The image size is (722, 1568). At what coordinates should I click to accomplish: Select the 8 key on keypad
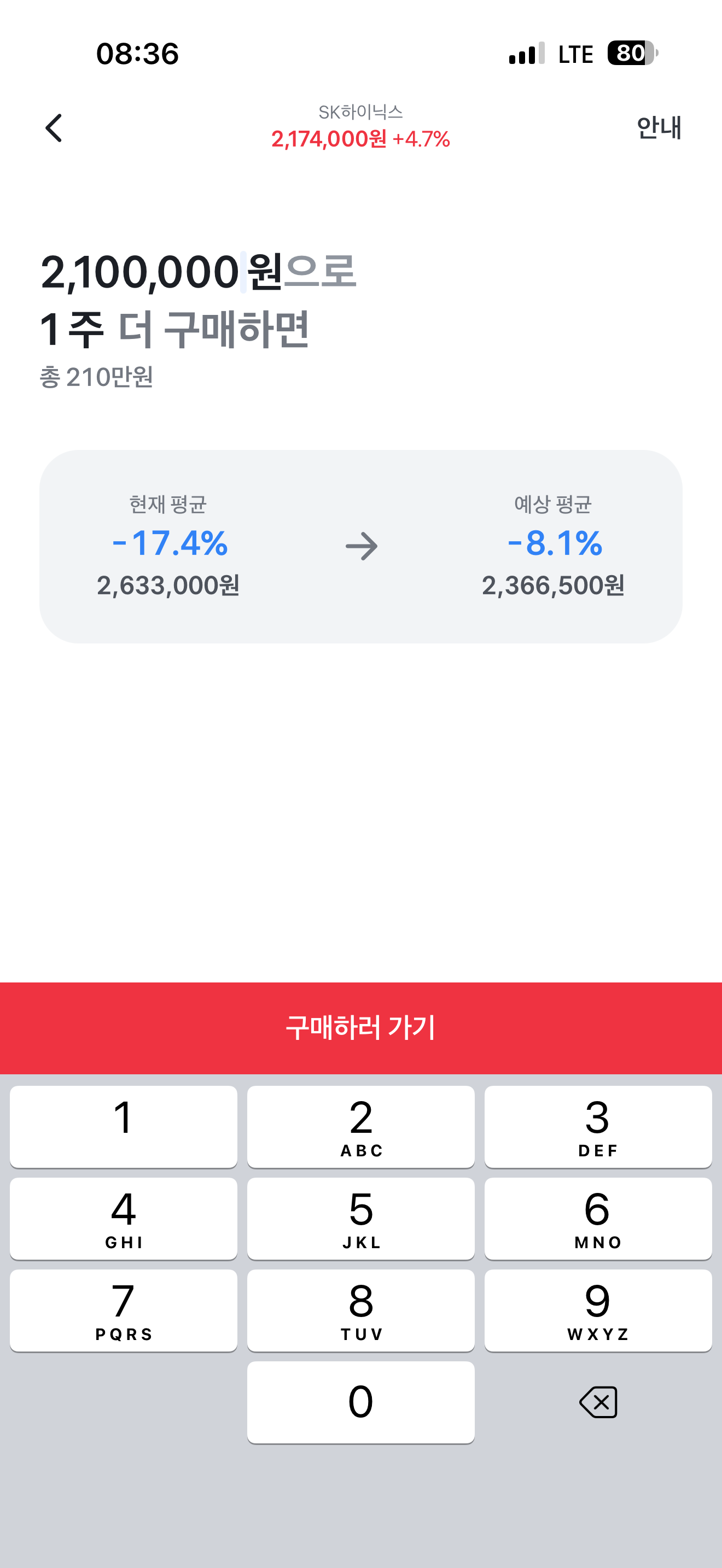[x=361, y=1310]
